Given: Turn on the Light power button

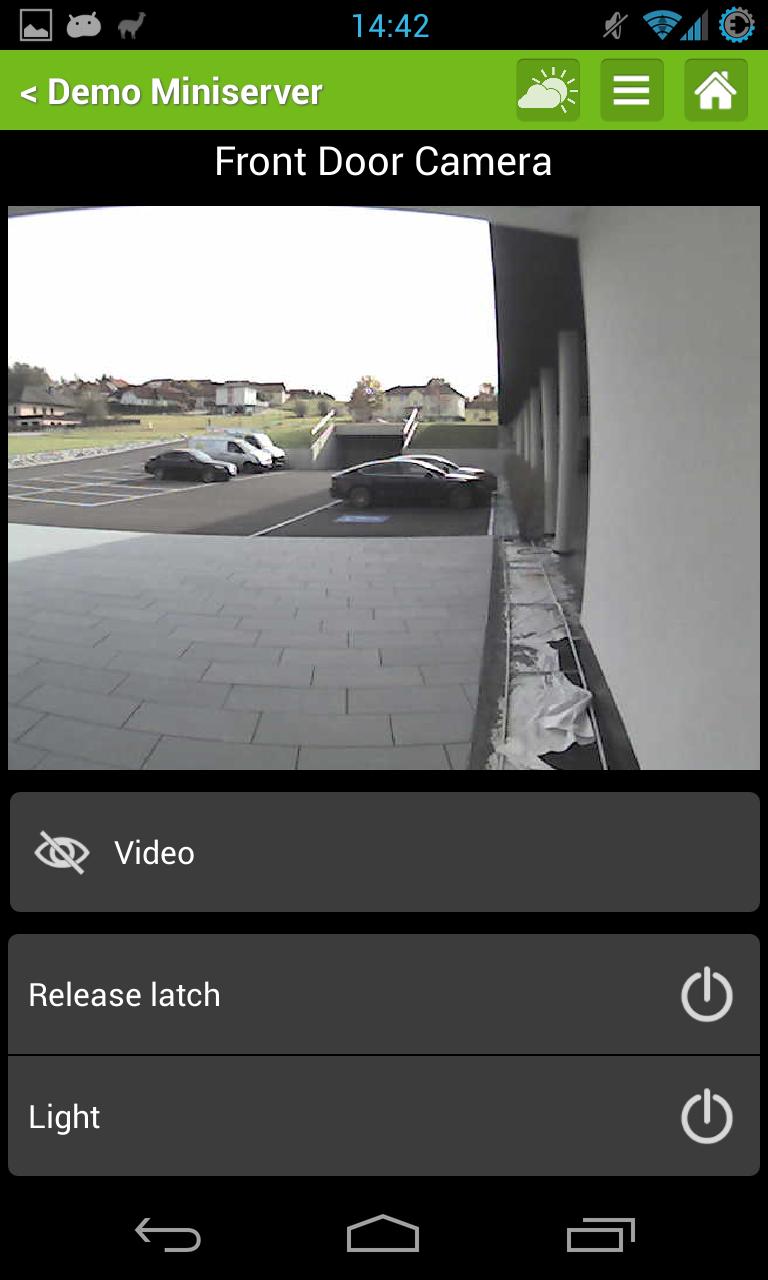Looking at the screenshot, I should 706,1117.
